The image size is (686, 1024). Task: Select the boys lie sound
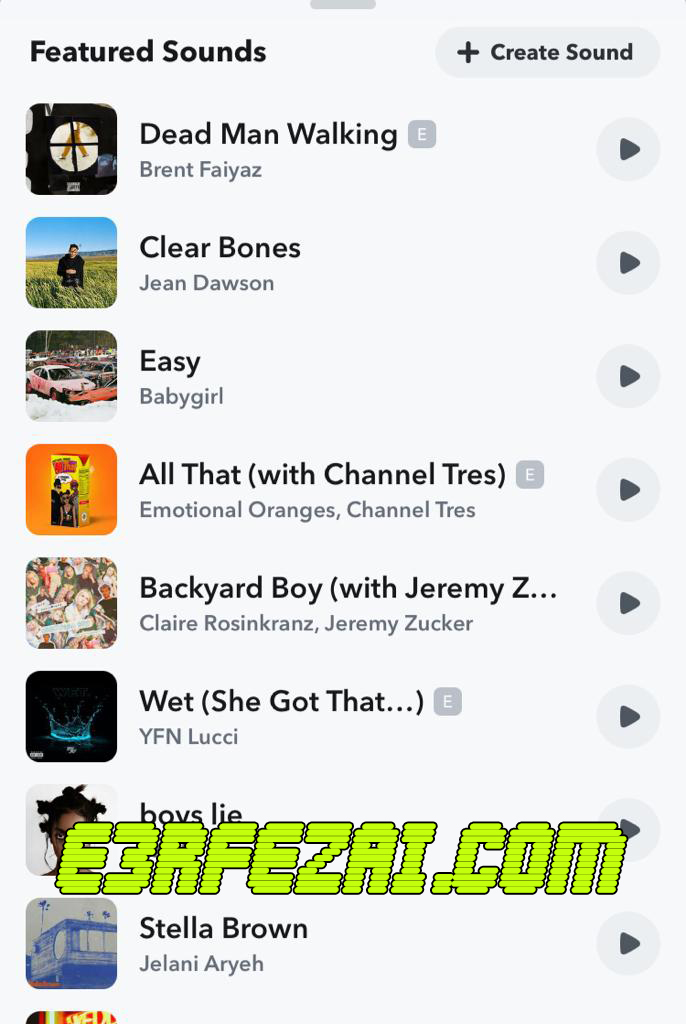pos(191,812)
